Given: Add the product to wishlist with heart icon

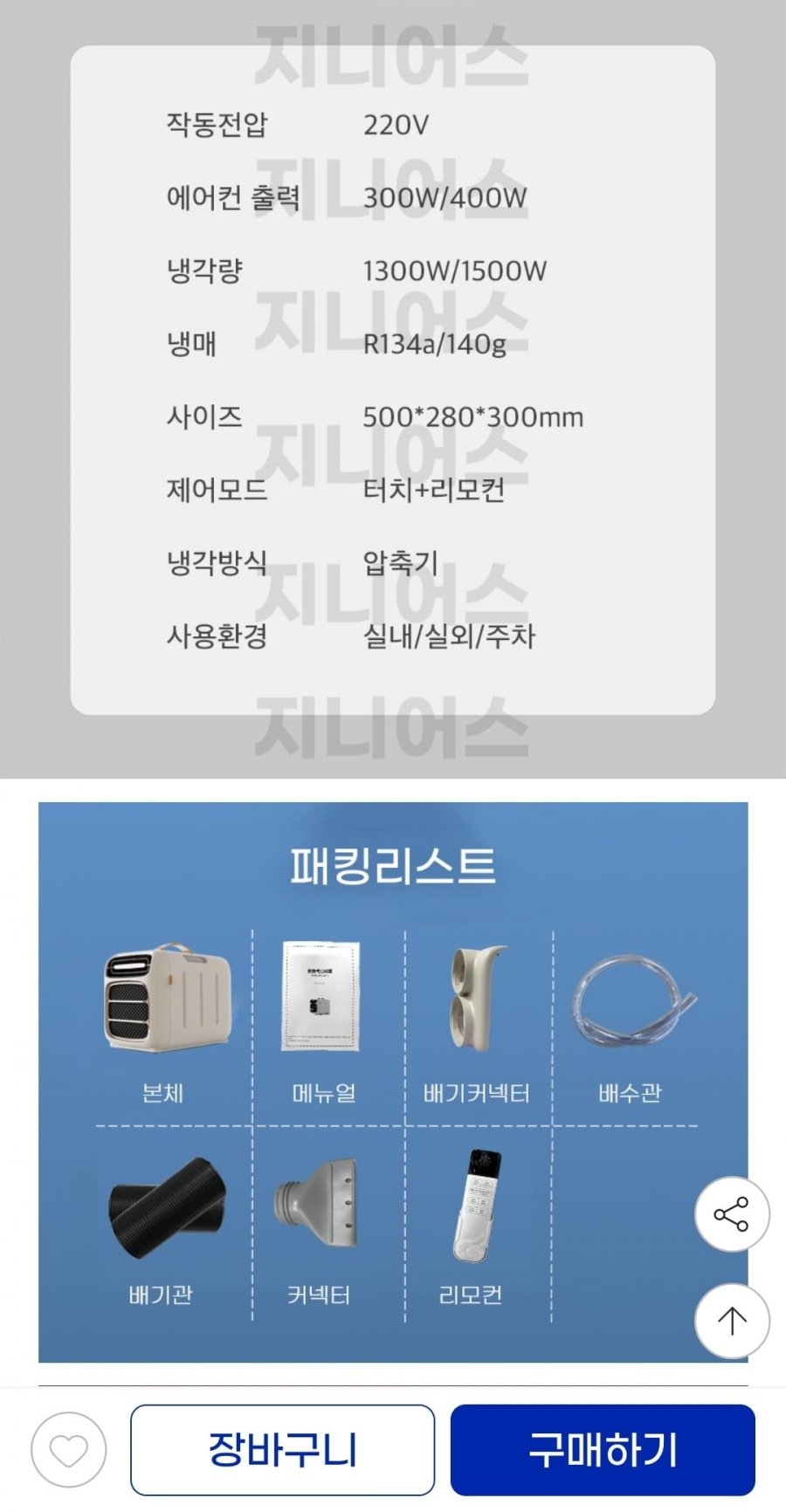Looking at the screenshot, I should coord(68,1450).
